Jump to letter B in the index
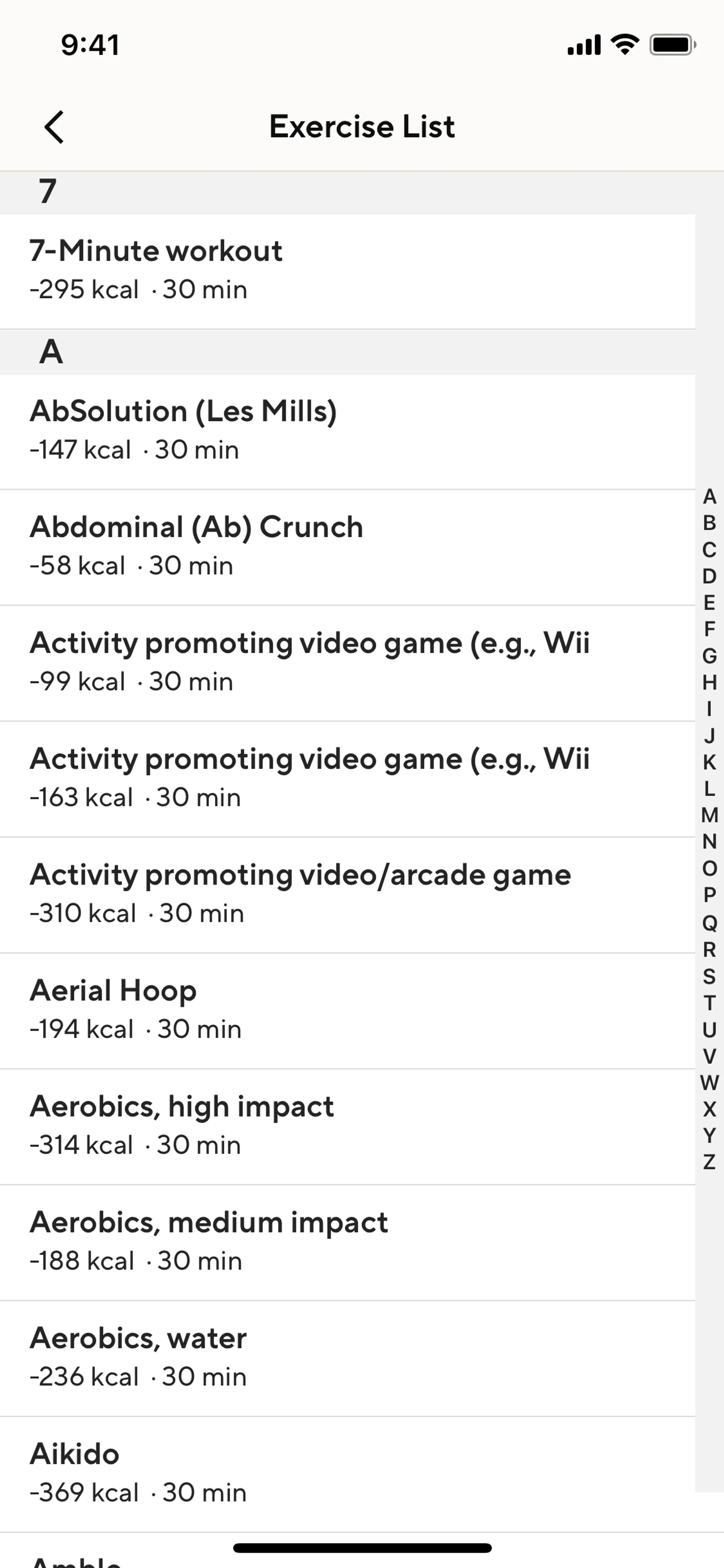 tap(709, 523)
